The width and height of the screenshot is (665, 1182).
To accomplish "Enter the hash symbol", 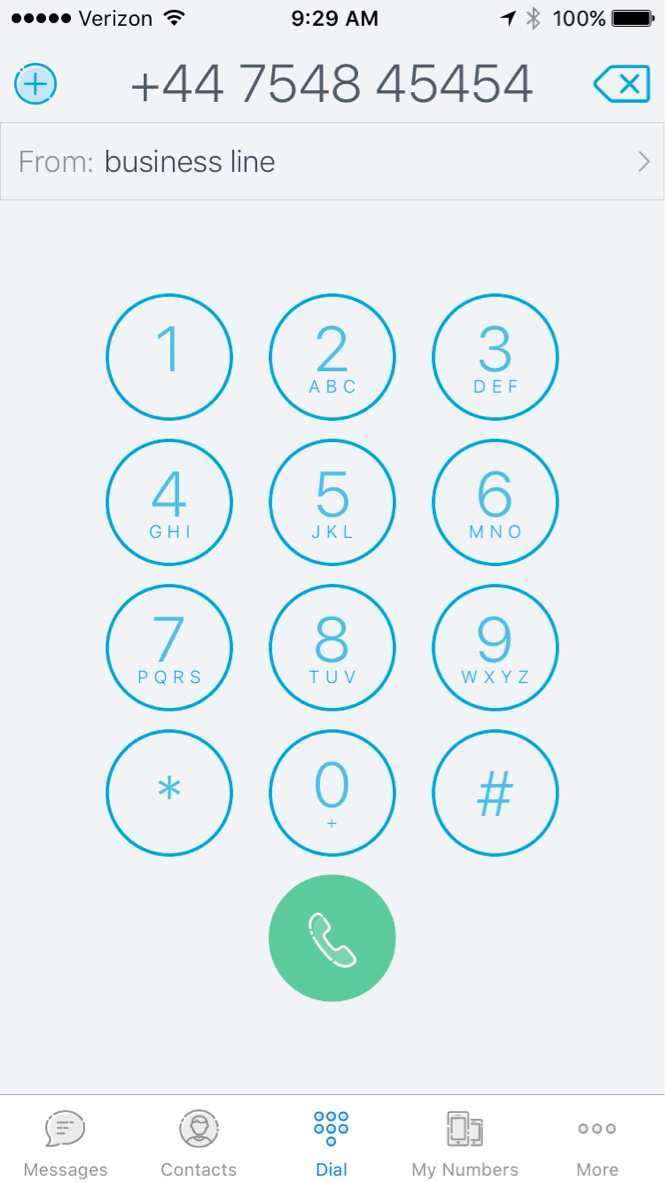I will 495,793.
